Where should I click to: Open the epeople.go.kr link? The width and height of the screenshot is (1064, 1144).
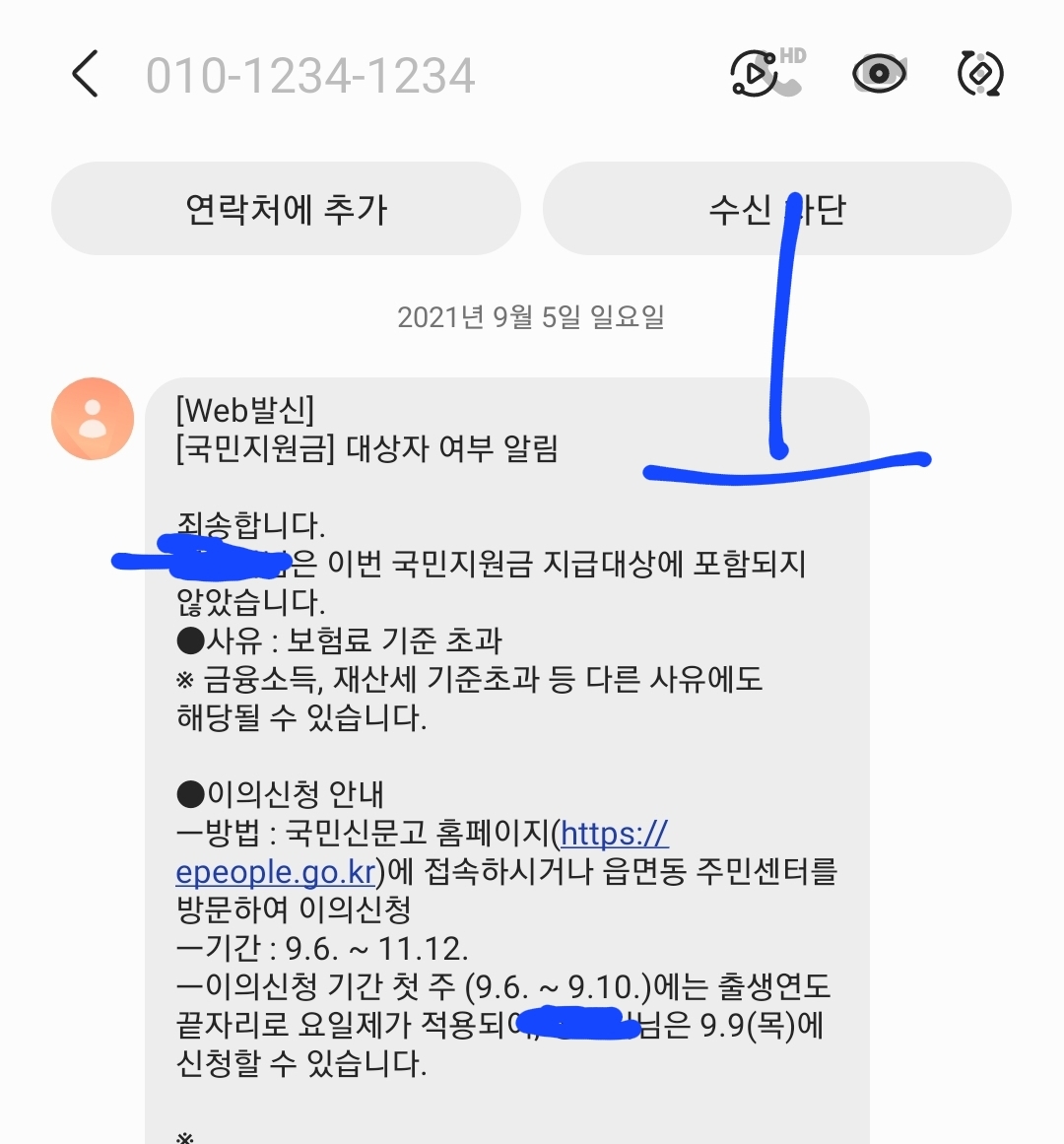(277, 872)
